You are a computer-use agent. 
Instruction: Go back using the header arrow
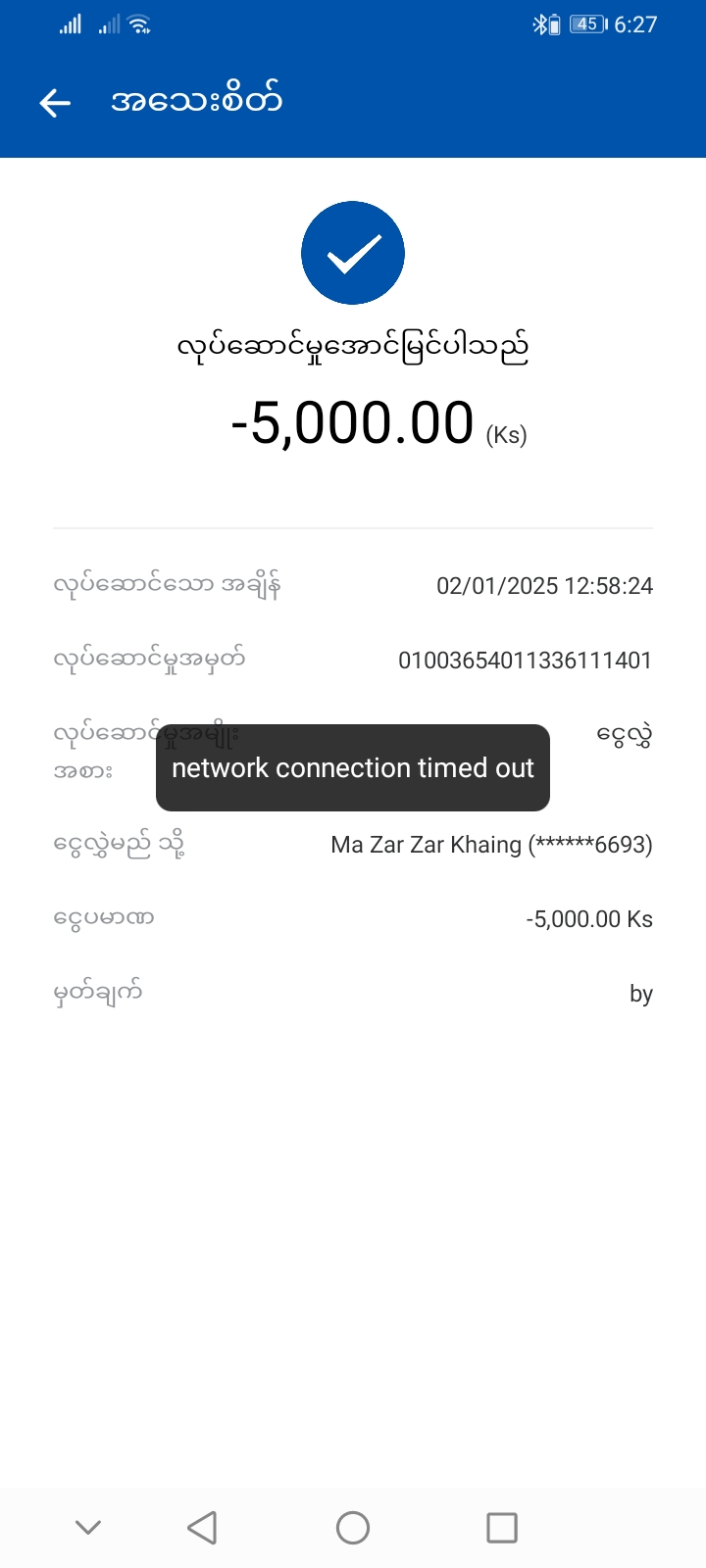pyautogui.click(x=55, y=103)
